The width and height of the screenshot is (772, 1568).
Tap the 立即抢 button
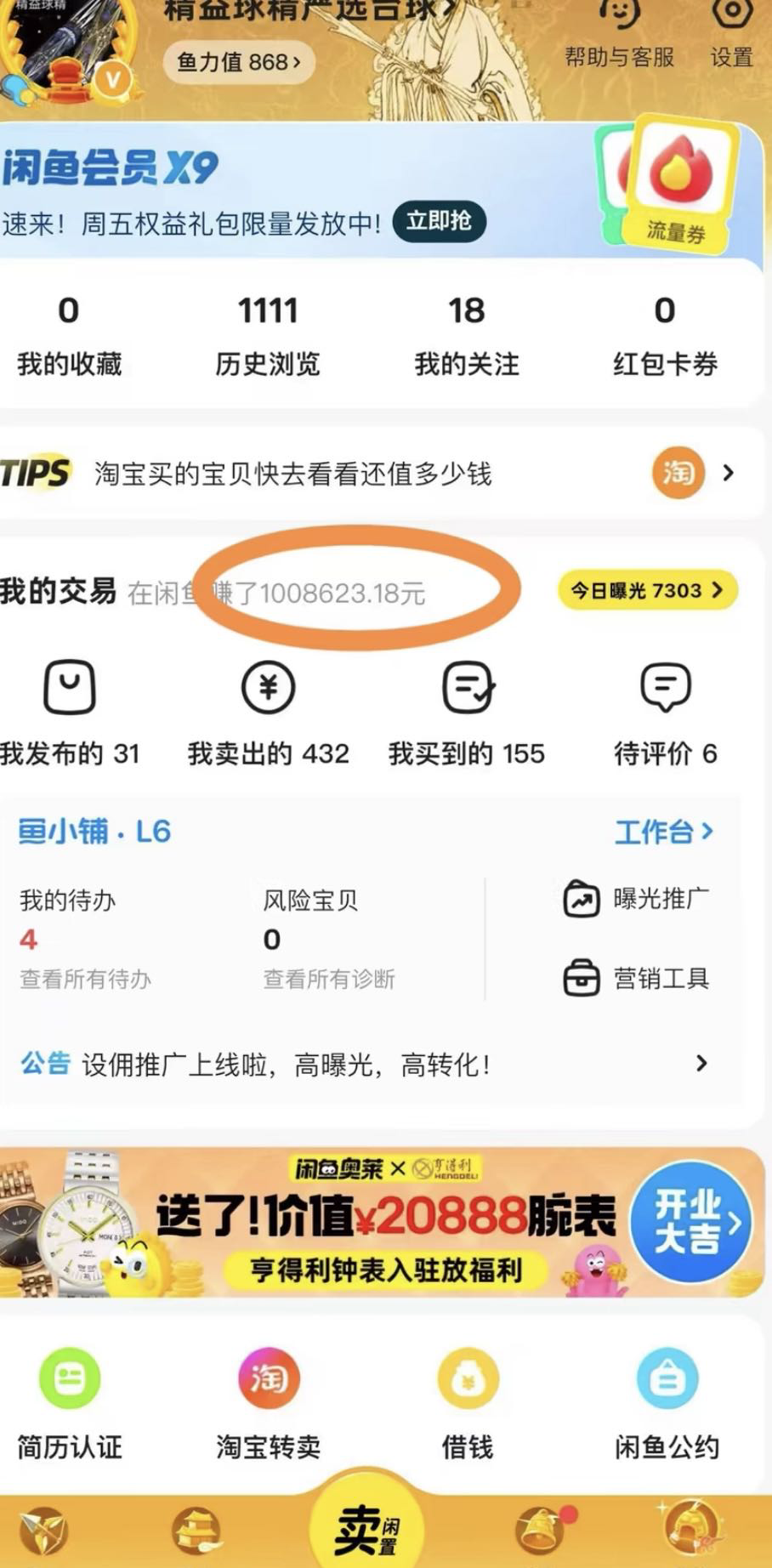click(439, 221)
